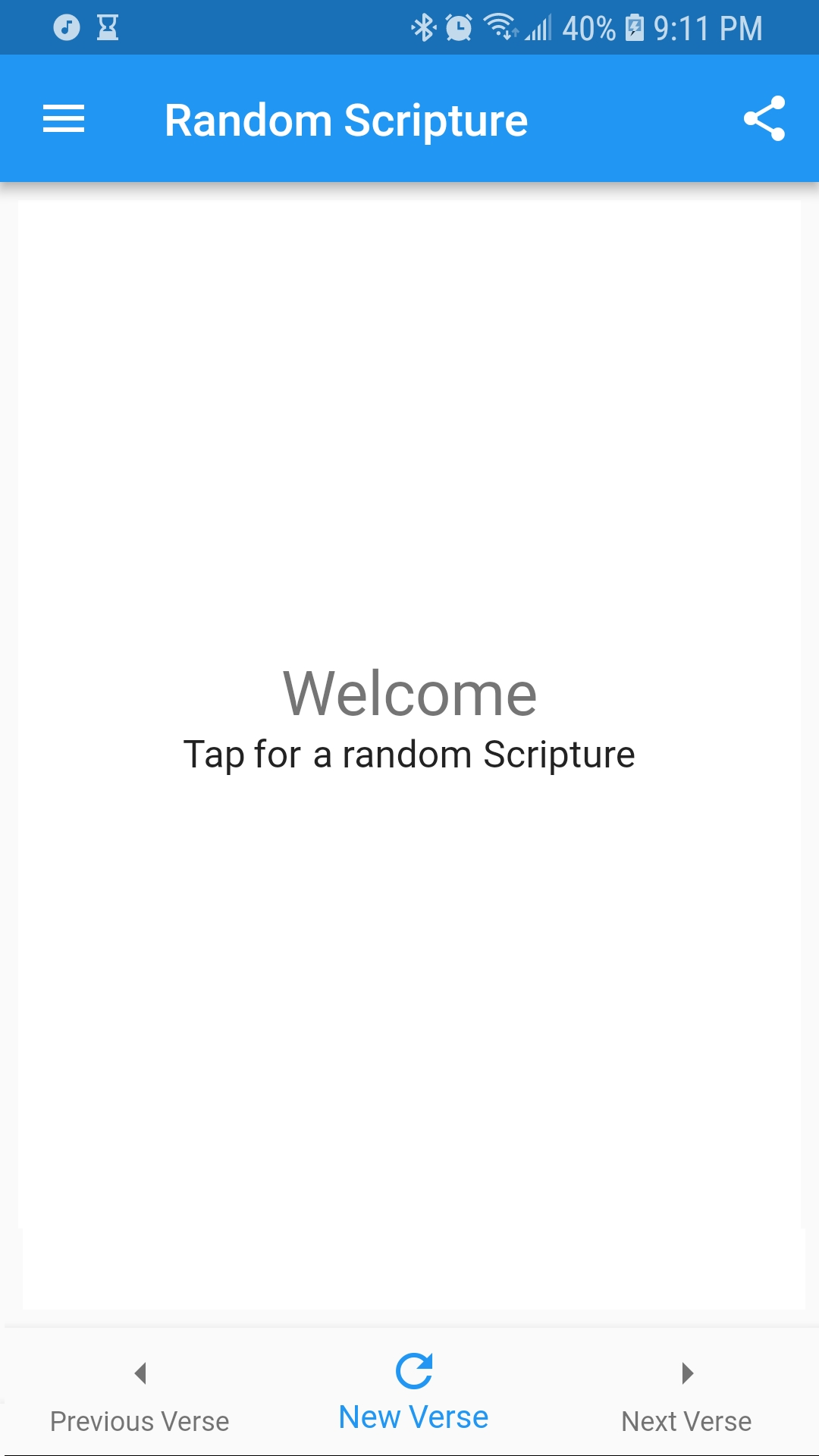Load a New Verse
This screenshot has width=819, height=1456.
coord(413,1394)
